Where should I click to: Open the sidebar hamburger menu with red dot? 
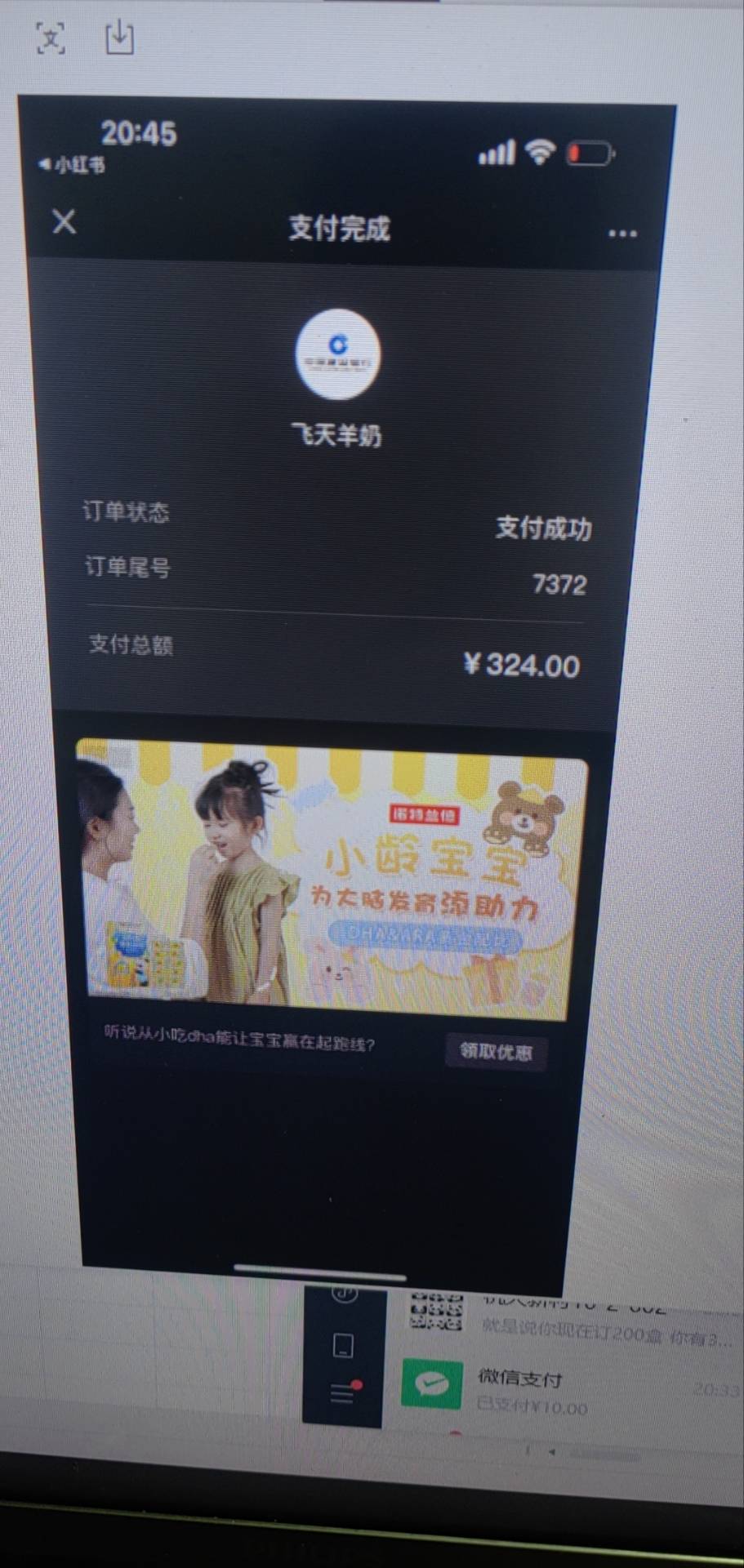(x=343, y=1394)
